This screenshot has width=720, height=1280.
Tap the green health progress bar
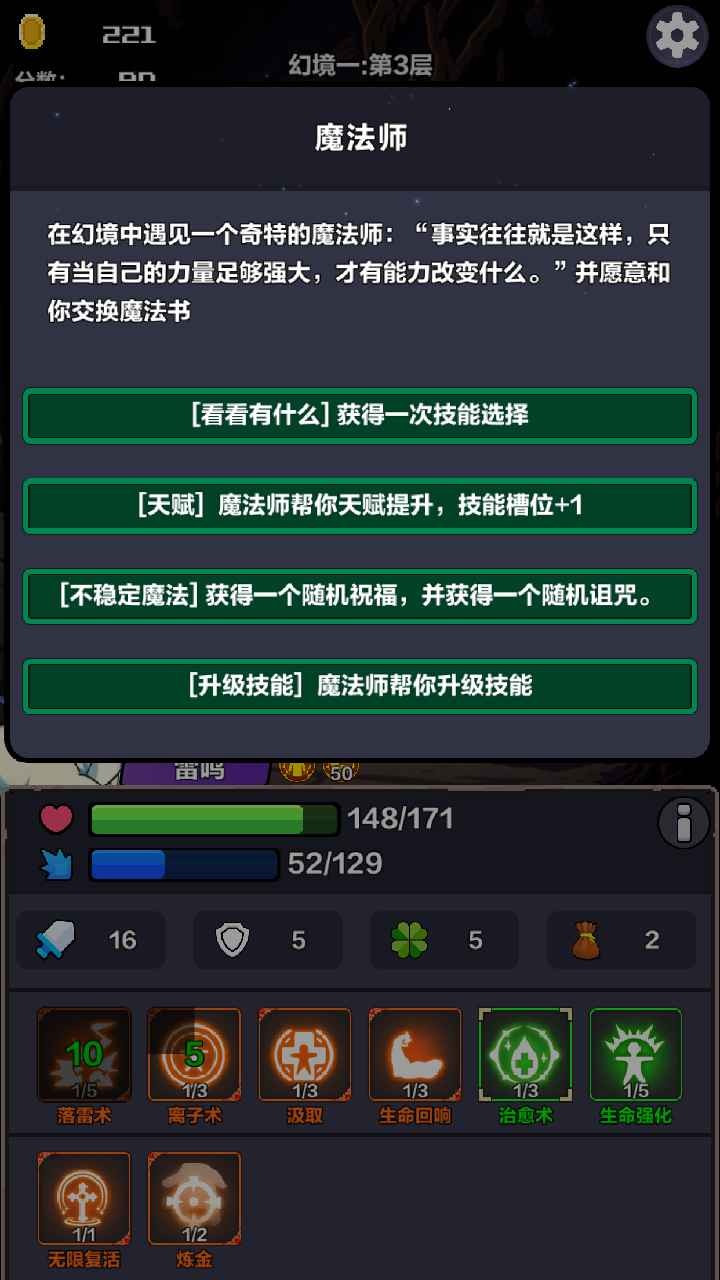click(215, 819)
